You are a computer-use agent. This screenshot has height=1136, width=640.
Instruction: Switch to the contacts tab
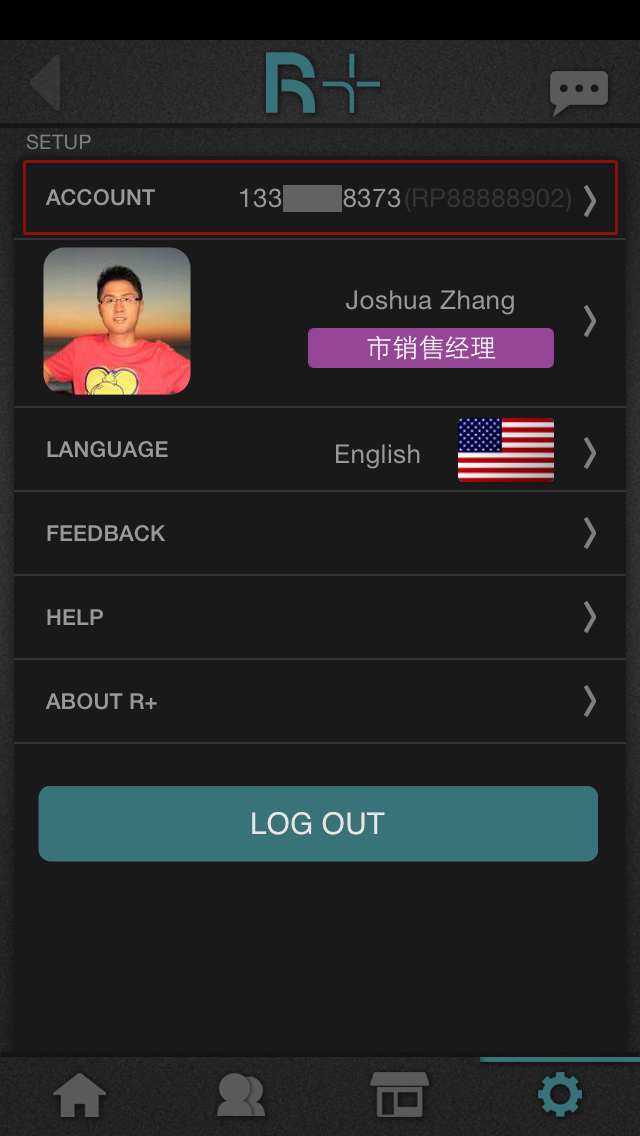[241, 1095]
